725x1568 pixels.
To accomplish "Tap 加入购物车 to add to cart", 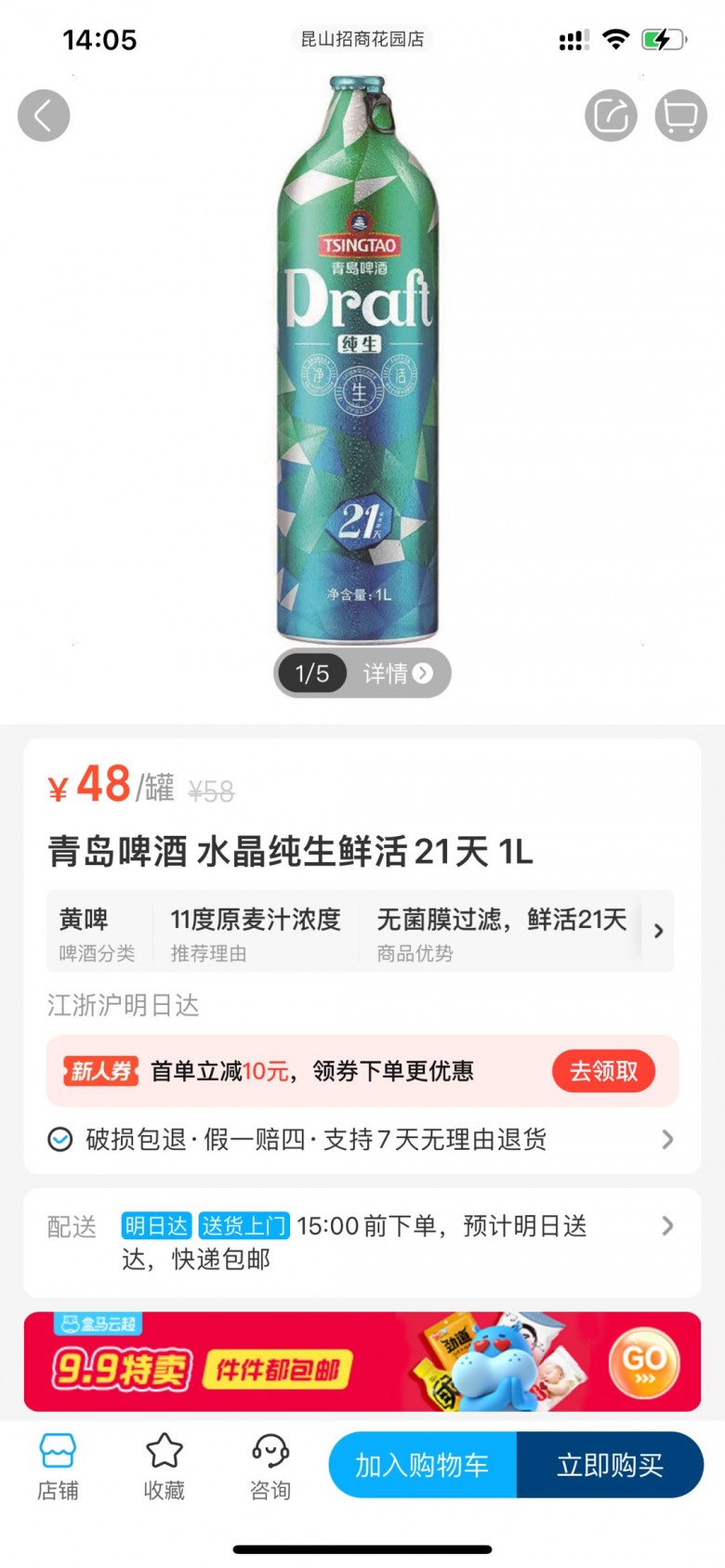I will tap(423, 1465).
